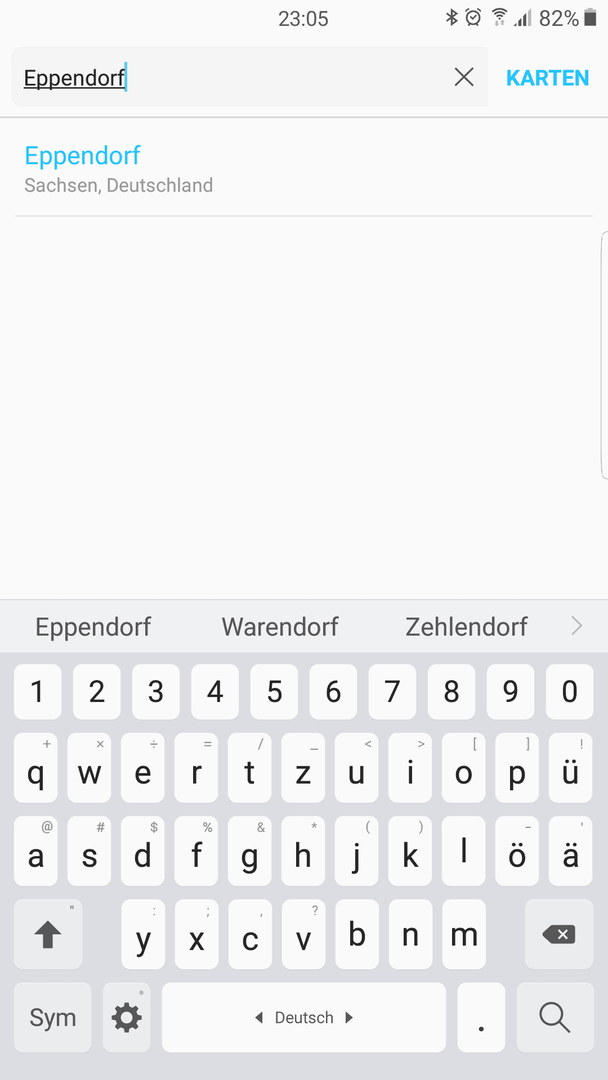
Task: Focus the Eppendorf search field
Action: coord(234,77)
